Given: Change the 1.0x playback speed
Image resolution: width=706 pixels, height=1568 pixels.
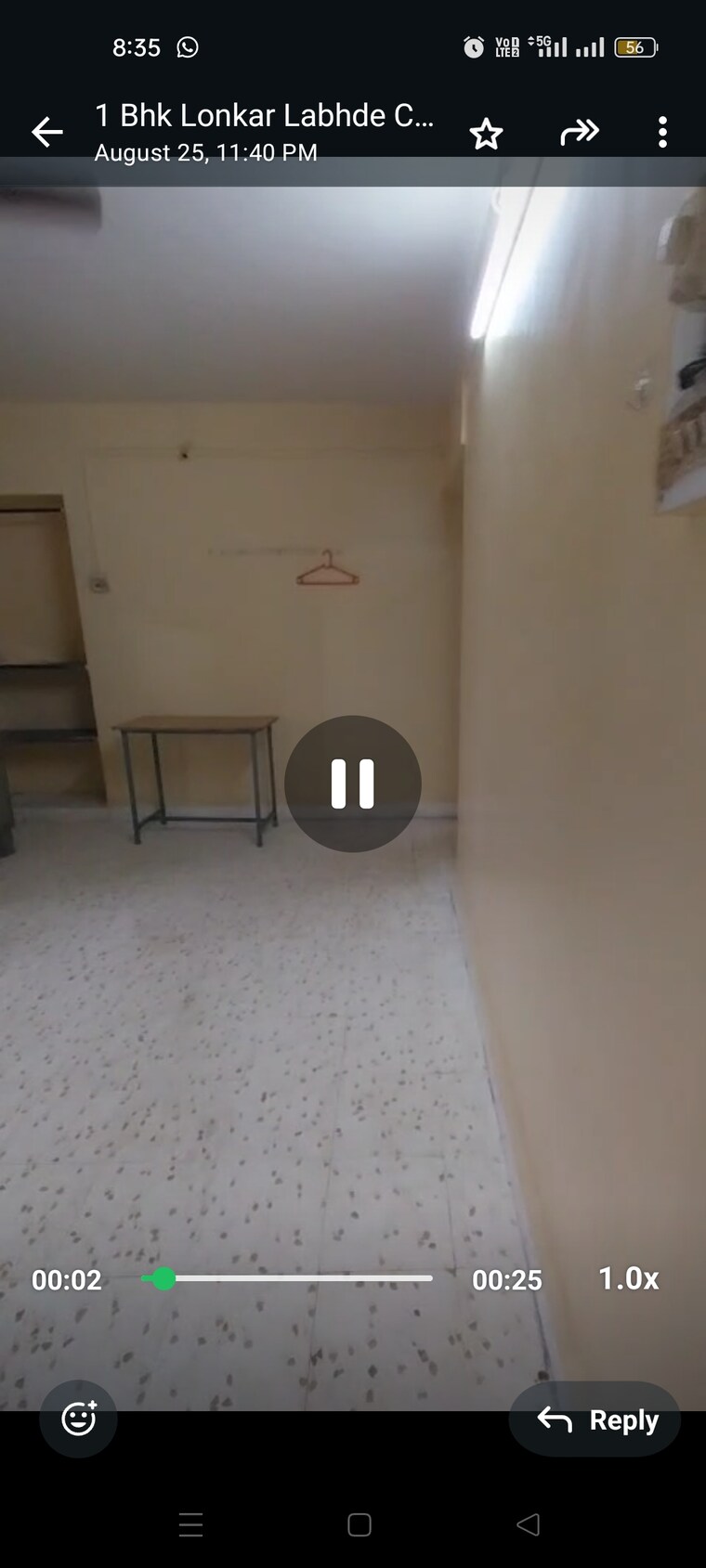Looking at the screenshot, I should point(628,1278).
